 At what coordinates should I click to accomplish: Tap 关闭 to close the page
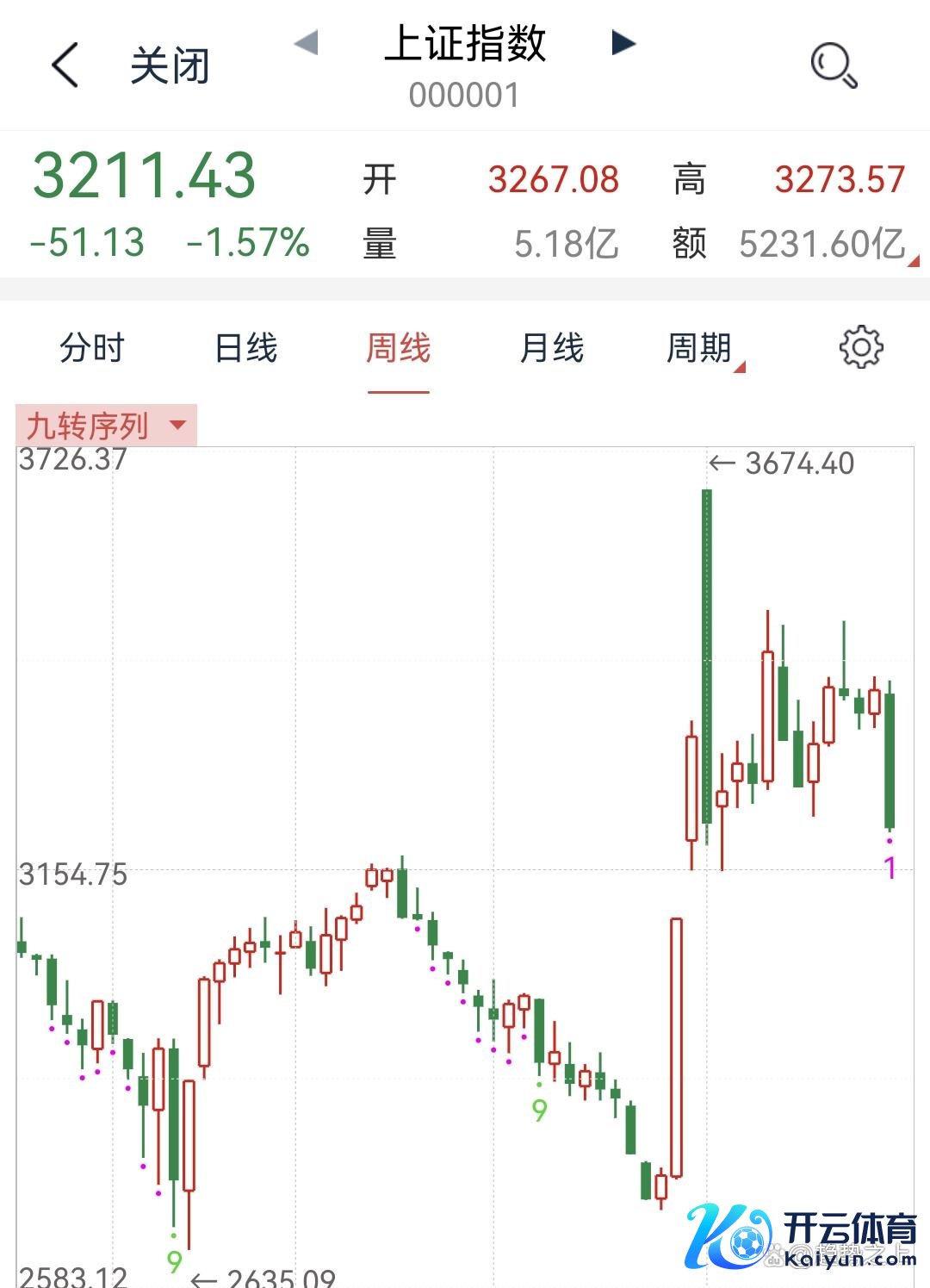pos(170,66)
